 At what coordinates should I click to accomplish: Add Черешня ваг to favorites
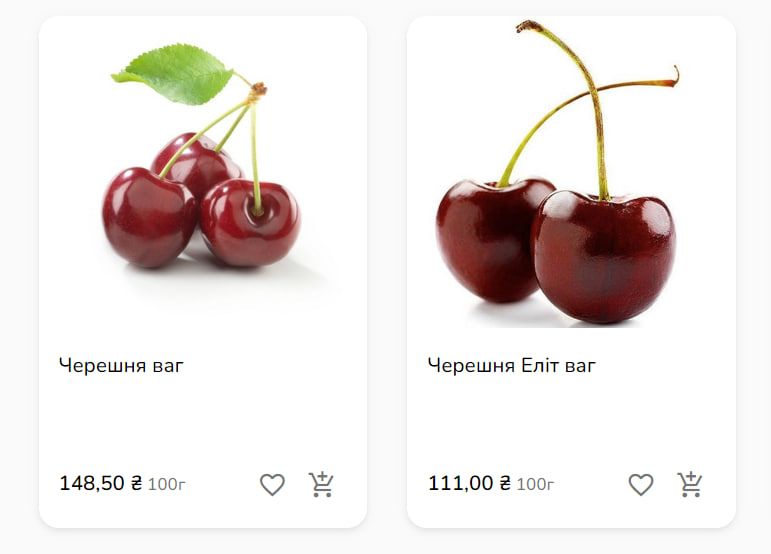click(x=272, y=485)
